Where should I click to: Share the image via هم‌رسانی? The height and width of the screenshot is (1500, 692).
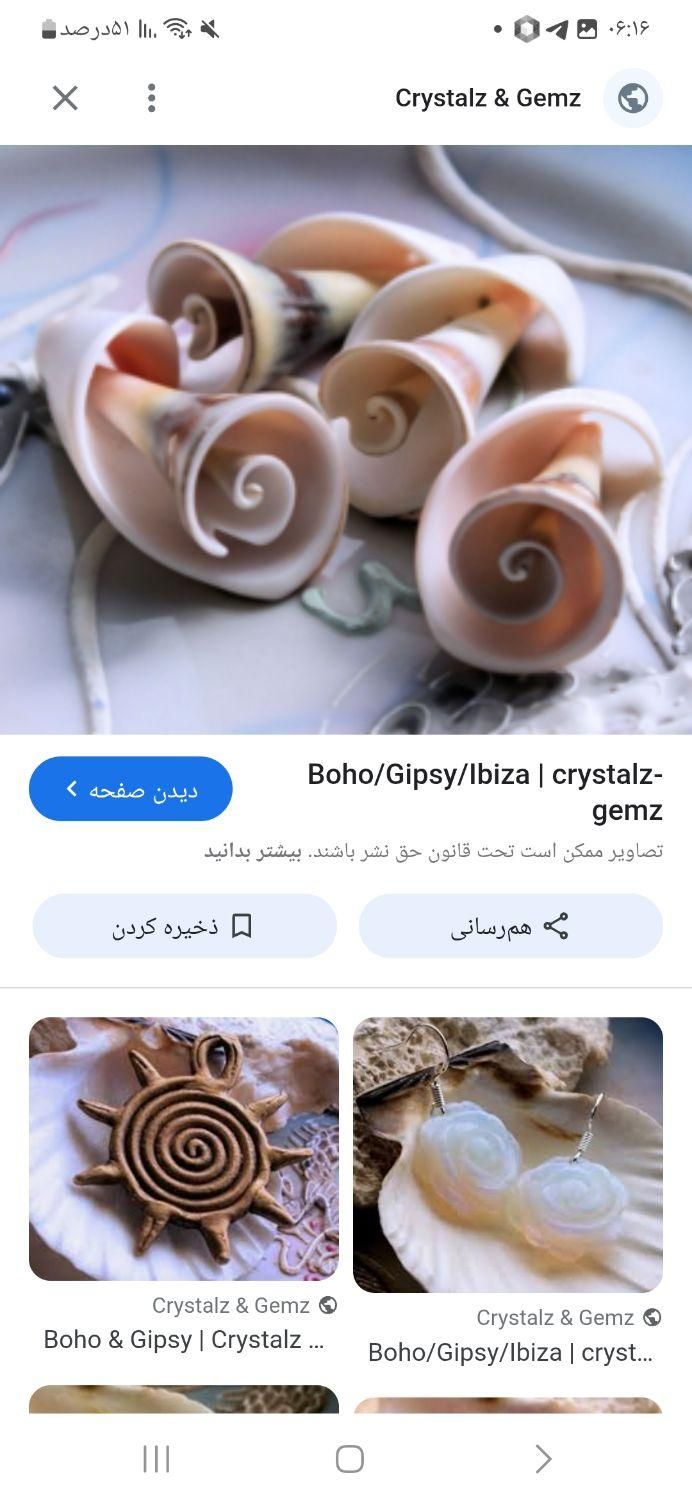510,926
